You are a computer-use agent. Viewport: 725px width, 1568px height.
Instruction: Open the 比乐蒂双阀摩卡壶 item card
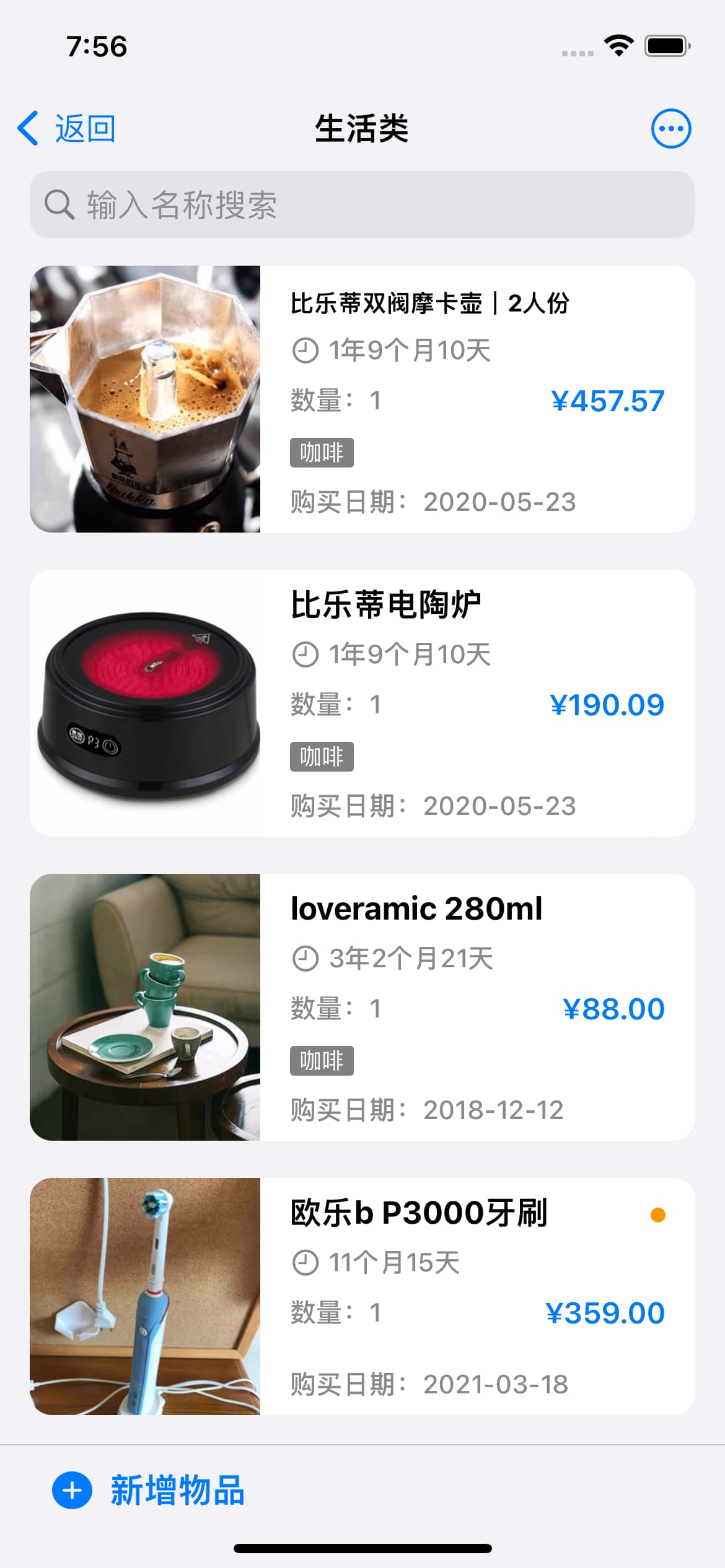362,399
